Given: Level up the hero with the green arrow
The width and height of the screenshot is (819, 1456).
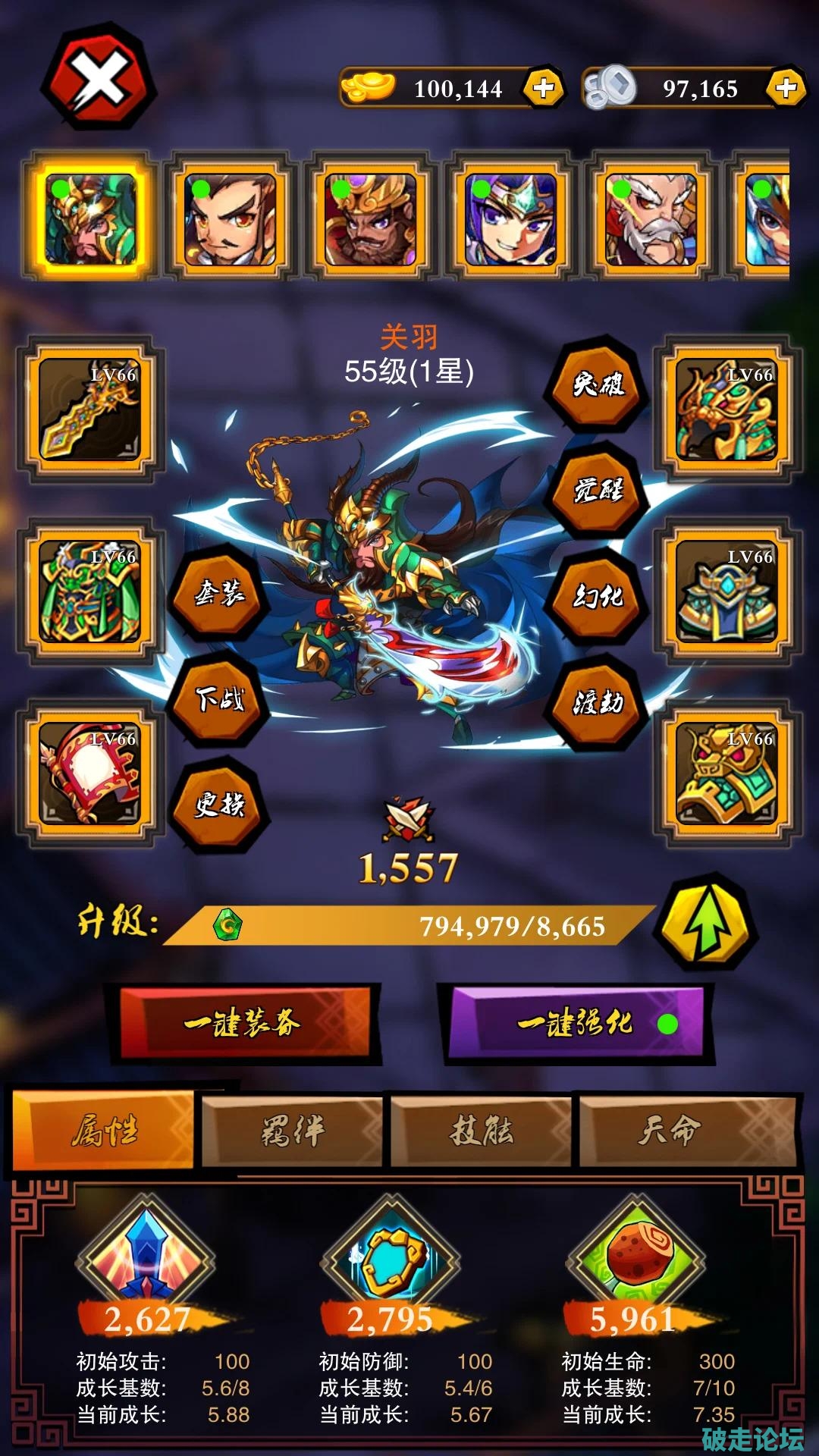Looking at the screenshot, I should tap(706, 924).
